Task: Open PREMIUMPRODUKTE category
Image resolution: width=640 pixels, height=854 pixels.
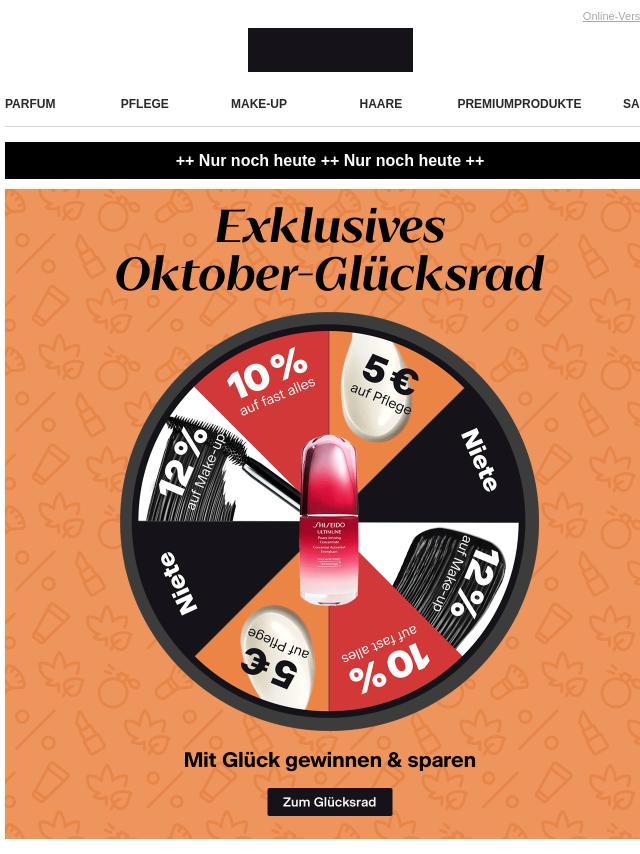Action: coord(519,104)
